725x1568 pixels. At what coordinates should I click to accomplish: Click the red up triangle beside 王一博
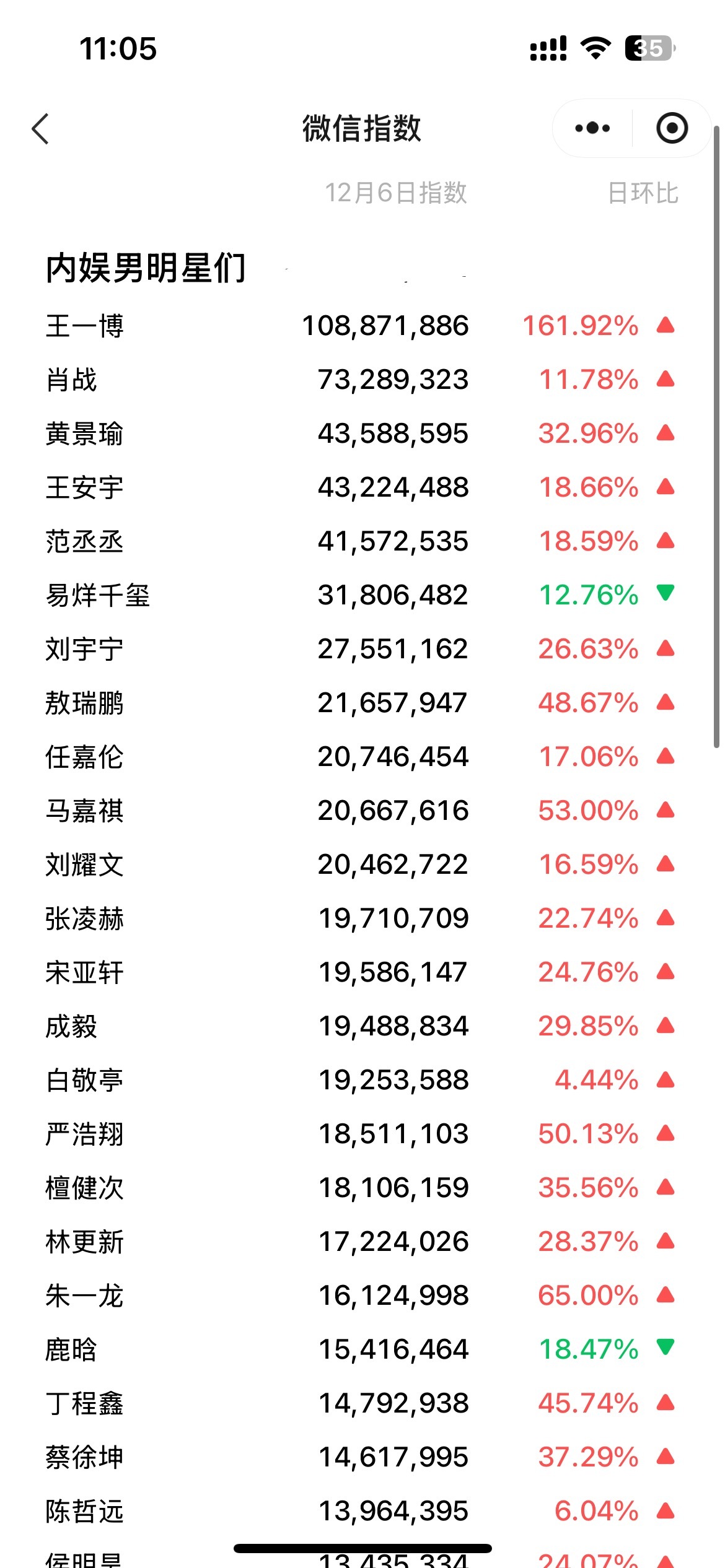(665, 326)
